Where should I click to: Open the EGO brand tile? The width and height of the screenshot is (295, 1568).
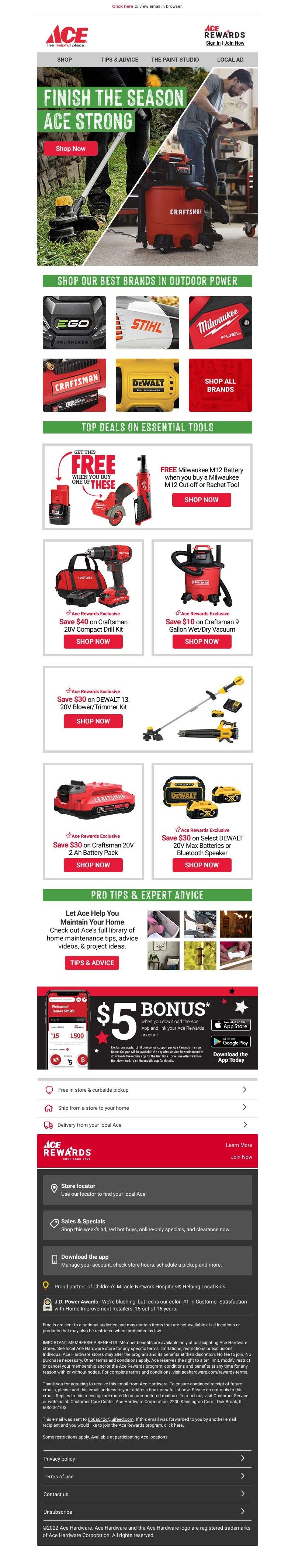(x=74, y=322)
